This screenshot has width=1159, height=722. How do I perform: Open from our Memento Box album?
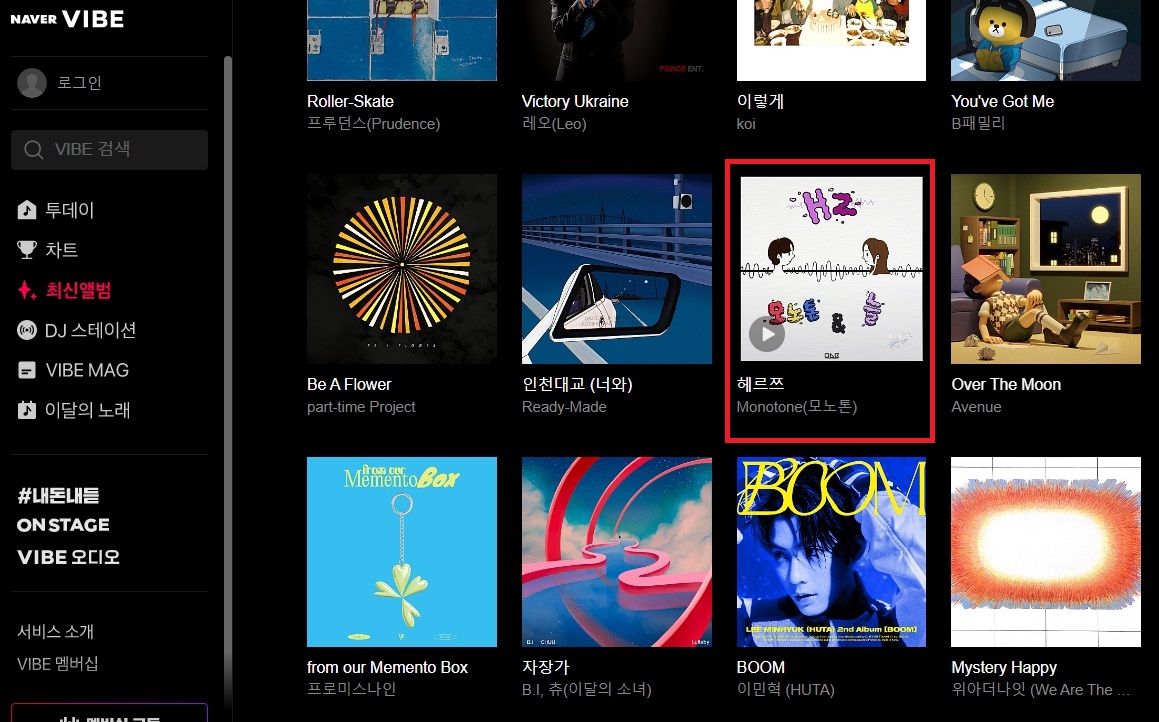(x=401, y=551)
